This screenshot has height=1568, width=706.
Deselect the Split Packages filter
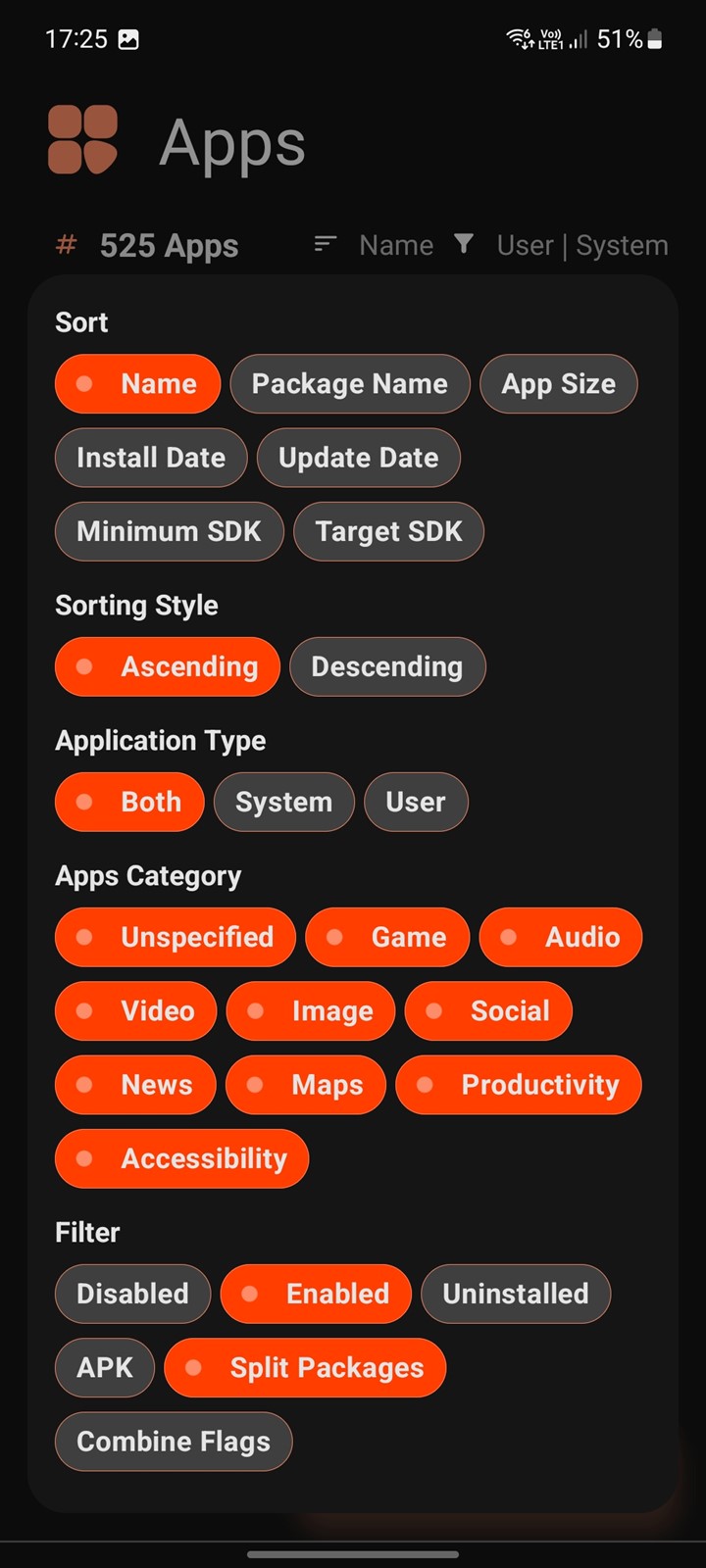tap(305, 1367)
